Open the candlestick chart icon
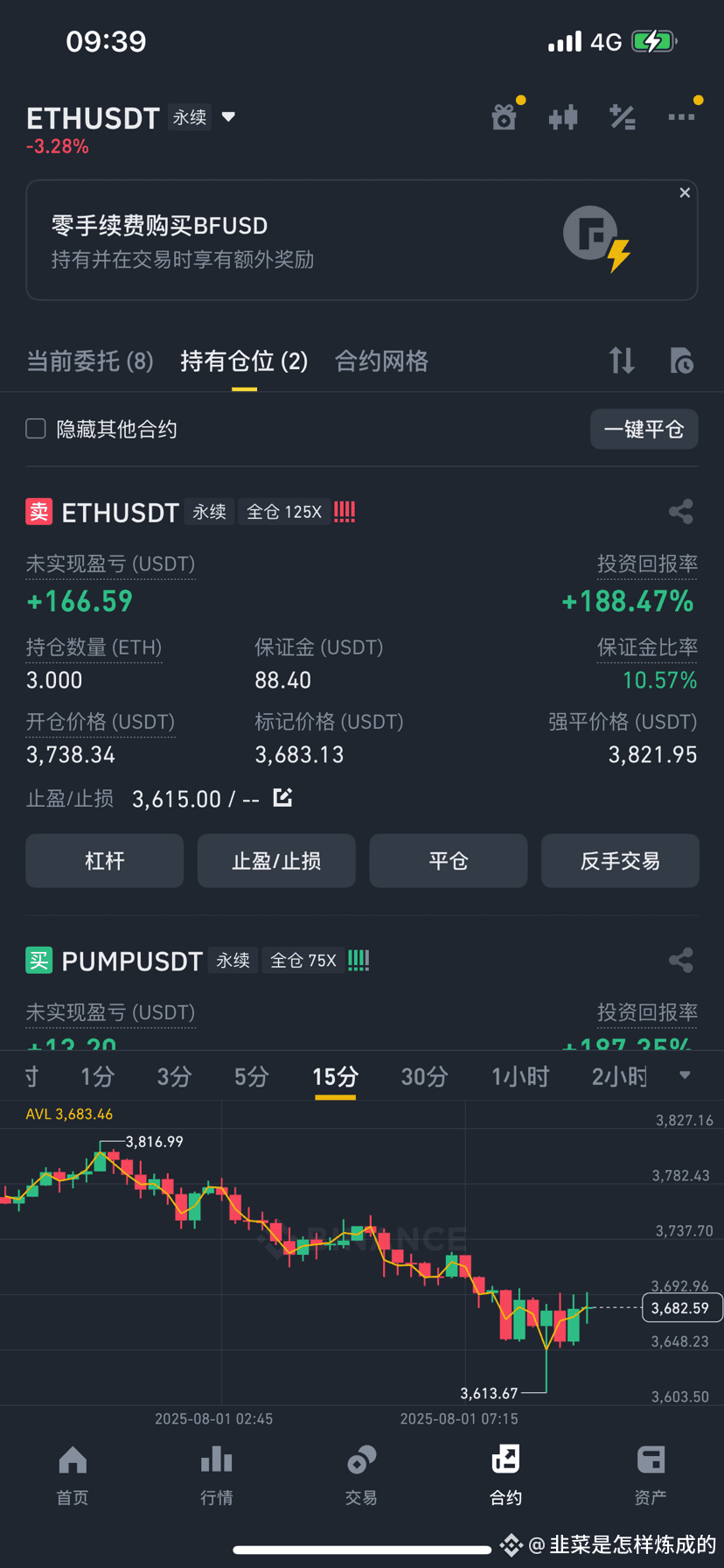The width and height of the screenshot is (724, 1568). click(563, 117)
